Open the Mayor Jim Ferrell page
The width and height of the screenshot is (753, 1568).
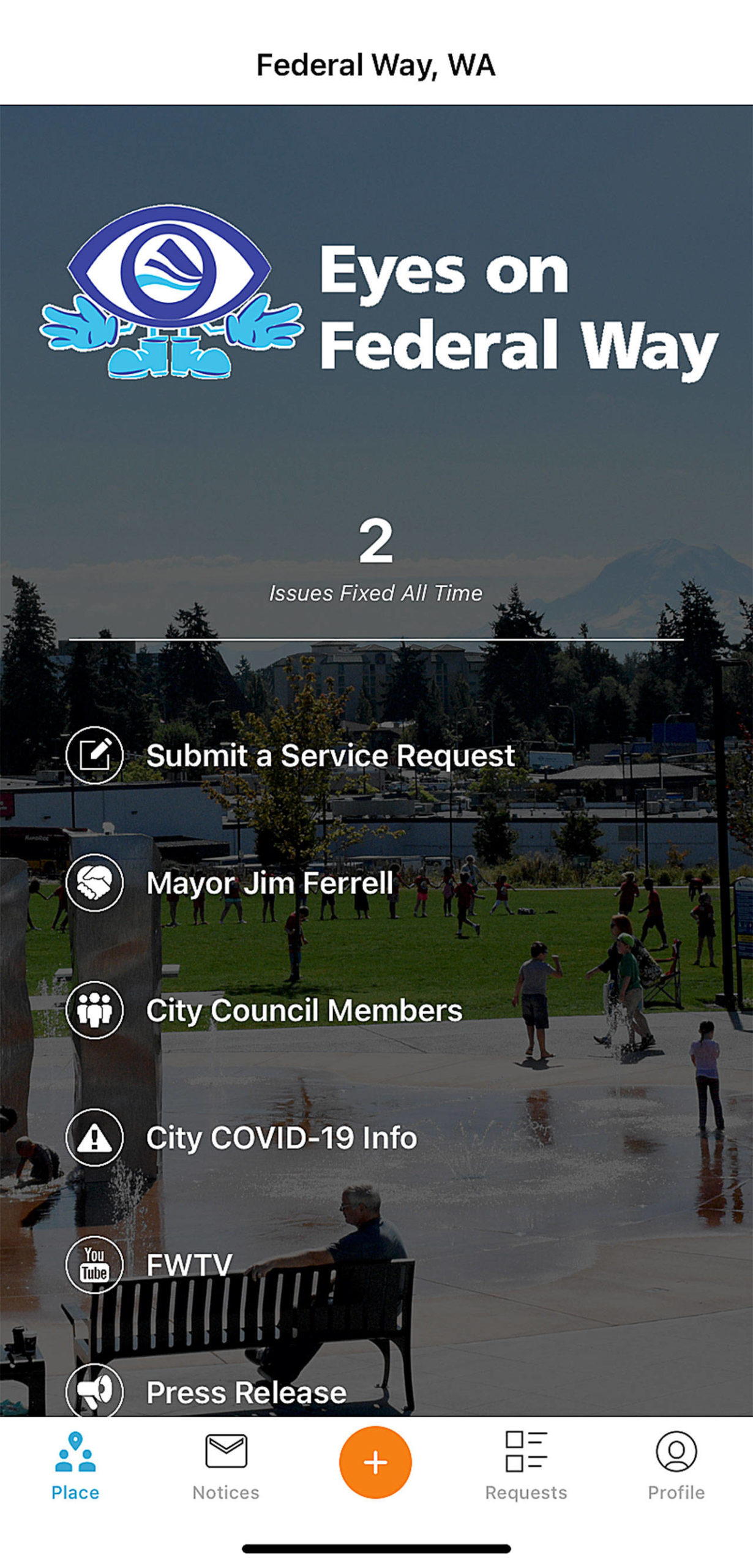[269, 883]
